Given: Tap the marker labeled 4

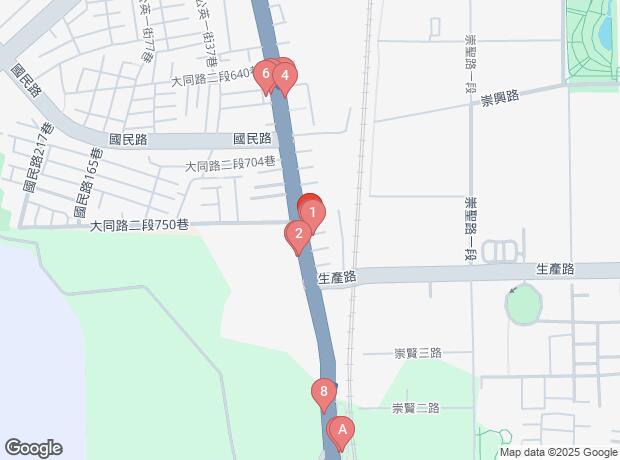Looking at the screenshot, I should coord(285,75).
